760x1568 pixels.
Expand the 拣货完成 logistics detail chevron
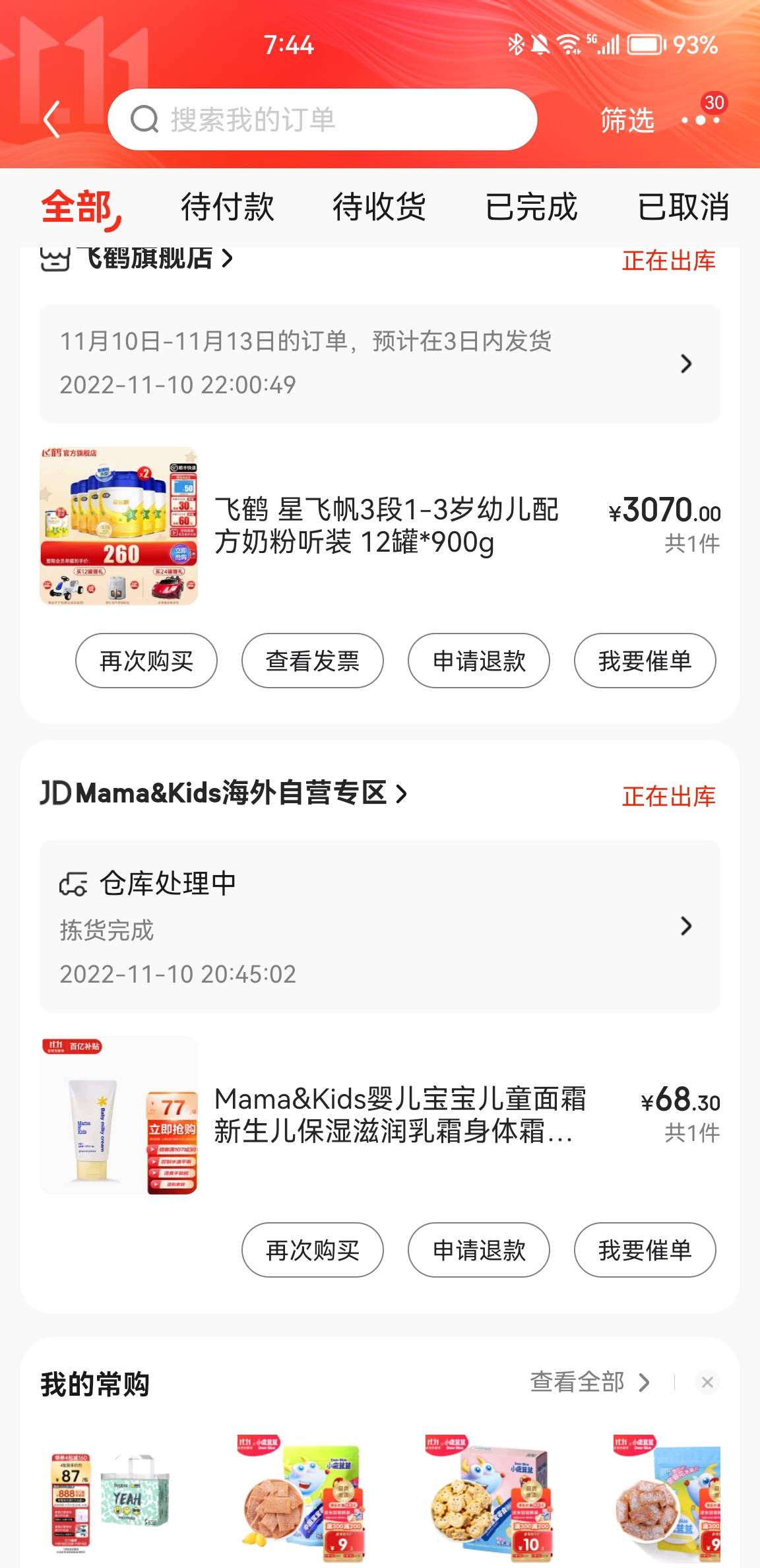(x=686, y=927)
